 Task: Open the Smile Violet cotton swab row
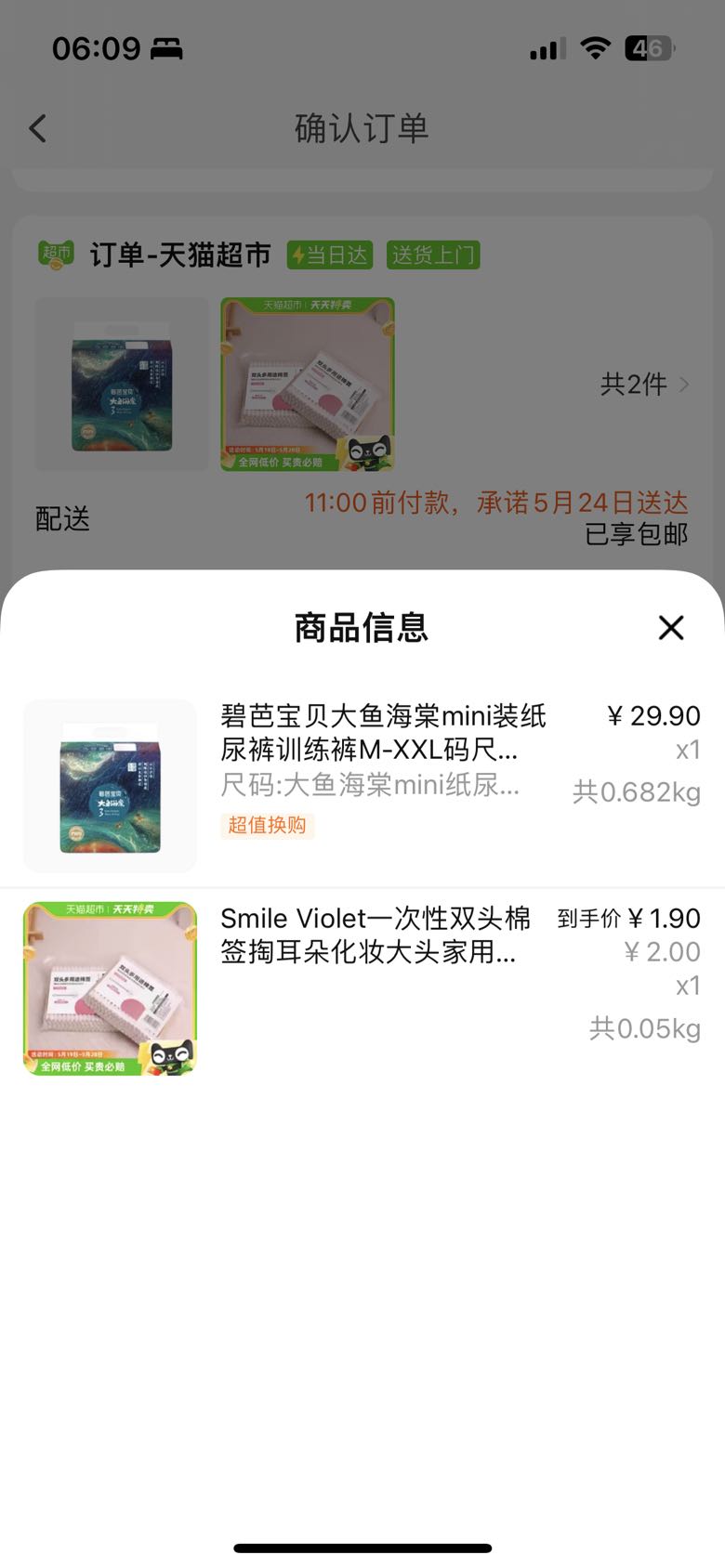tap(362, 988)
